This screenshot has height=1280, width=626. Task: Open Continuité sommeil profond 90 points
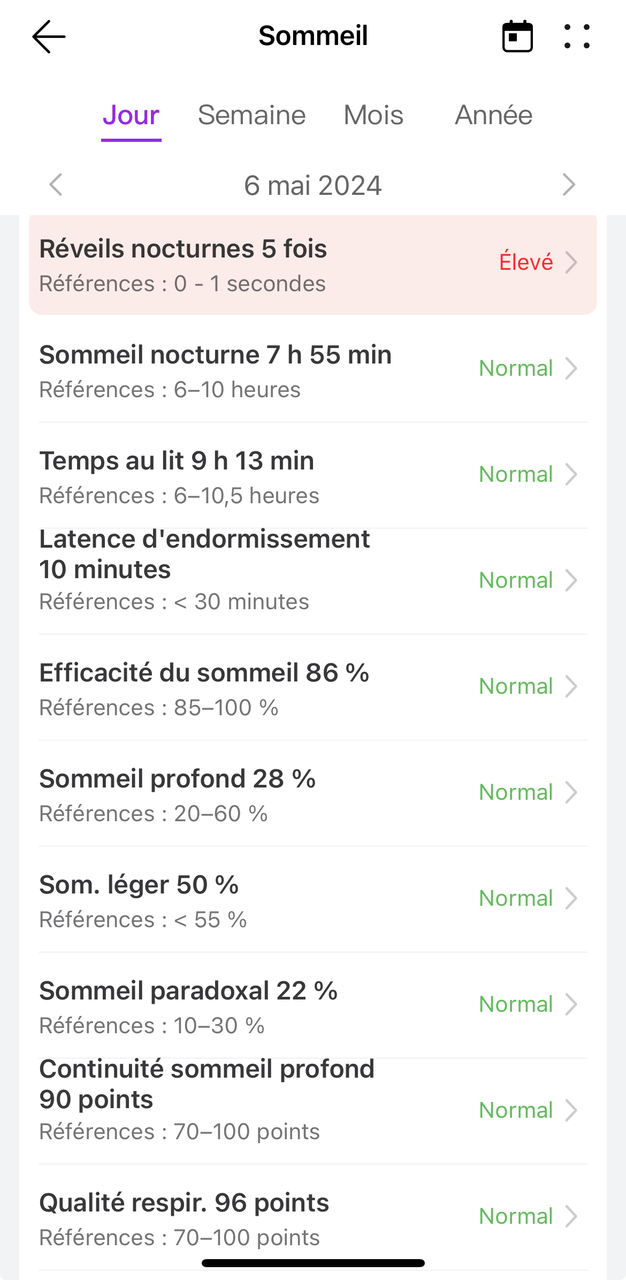(313, 1112)
